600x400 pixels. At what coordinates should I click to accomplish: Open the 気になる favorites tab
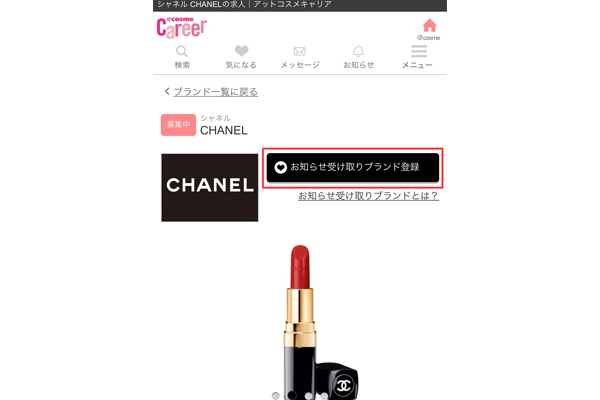pos(241,57)
